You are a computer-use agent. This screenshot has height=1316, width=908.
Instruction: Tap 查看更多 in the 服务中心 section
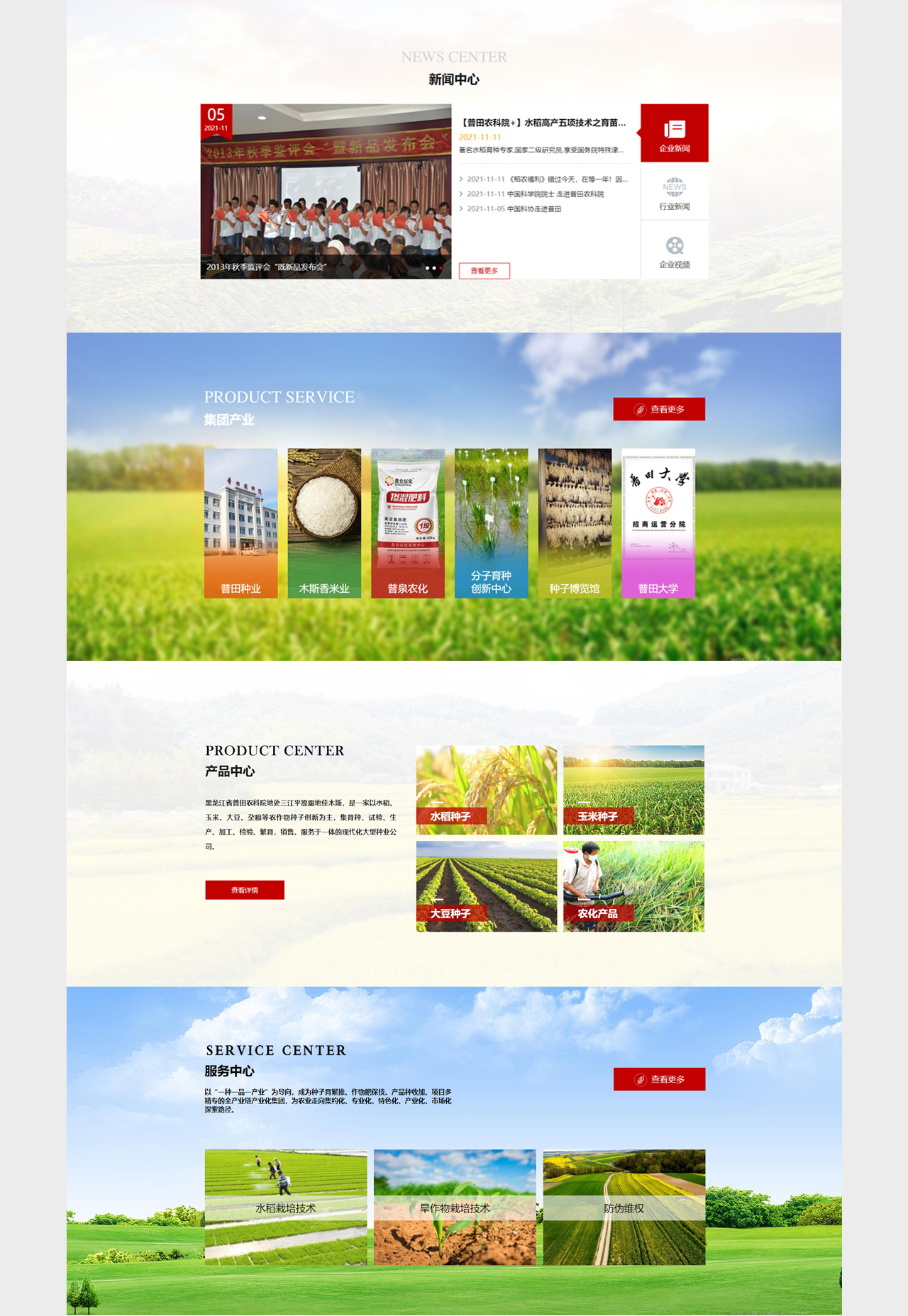tap(659, 1079)
